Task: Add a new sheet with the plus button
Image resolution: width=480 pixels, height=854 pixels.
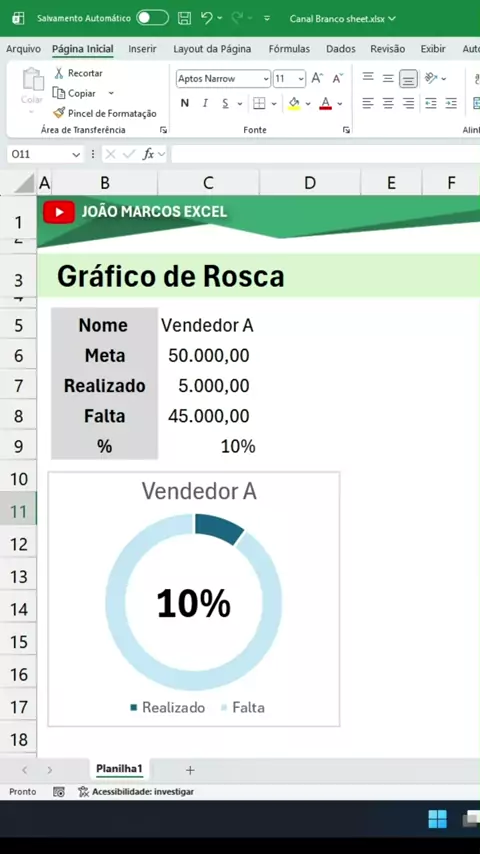Action: click(190, 770)
